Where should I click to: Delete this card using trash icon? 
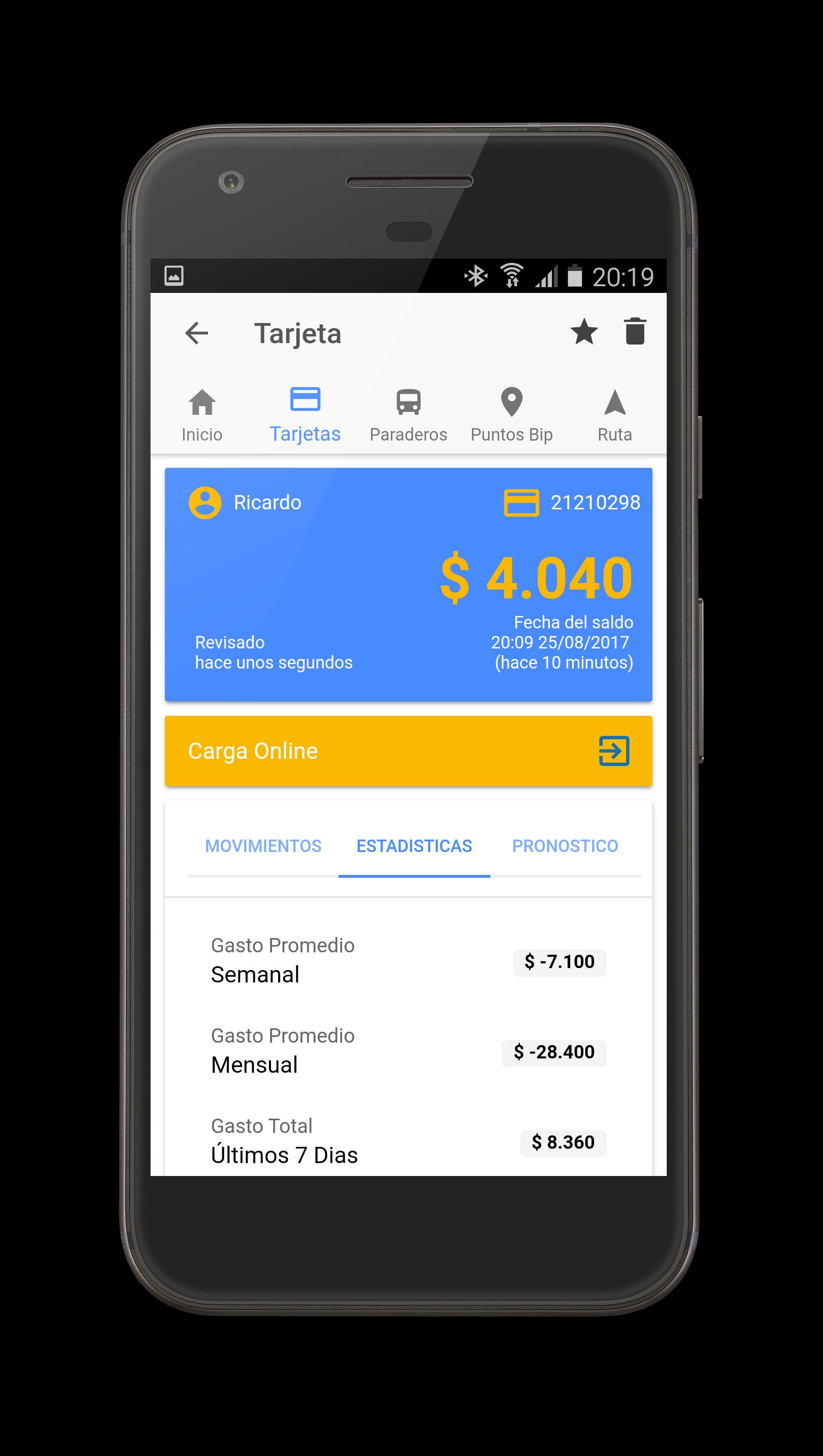(x=635, y=331)
